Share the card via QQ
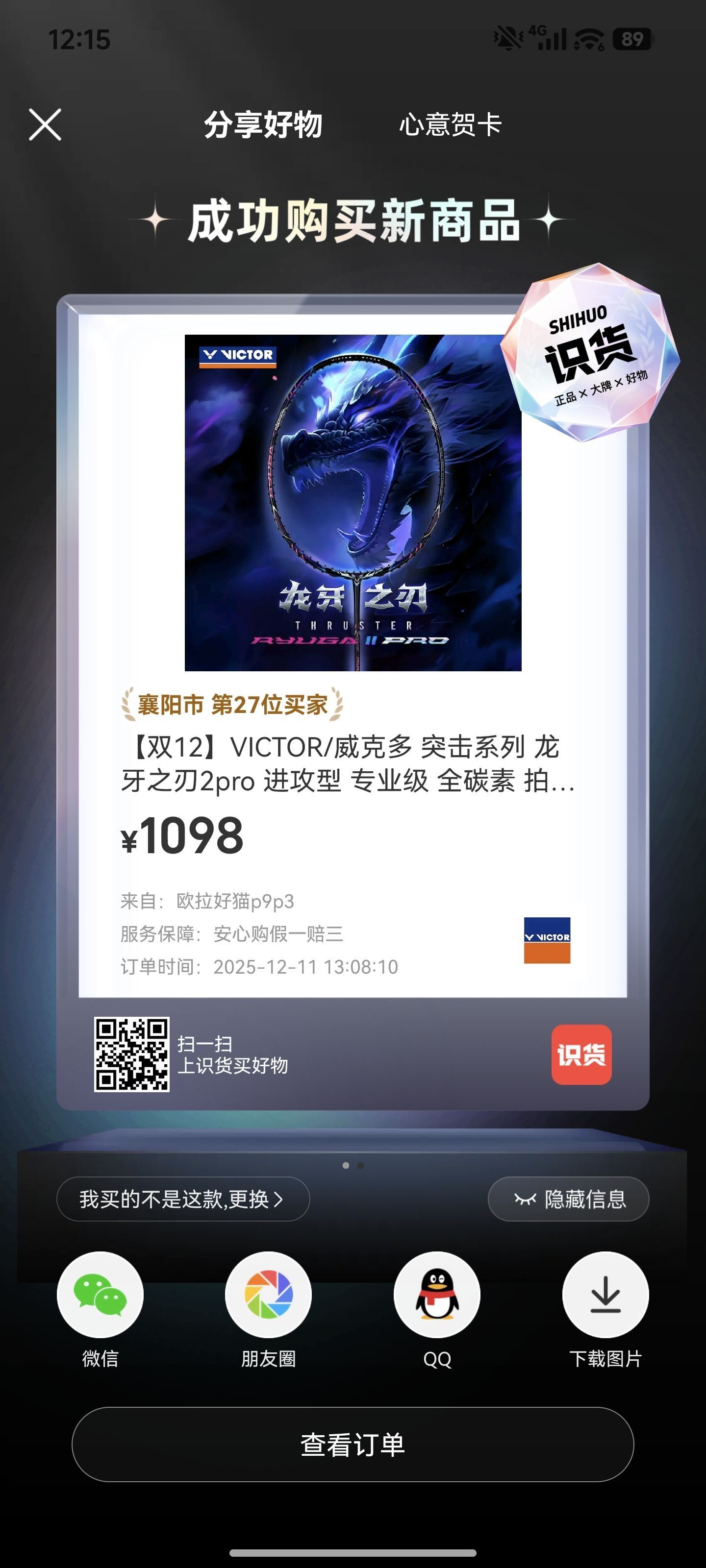The width and height of the screenshot is (706, 1568). click(x=437, y=1295)
